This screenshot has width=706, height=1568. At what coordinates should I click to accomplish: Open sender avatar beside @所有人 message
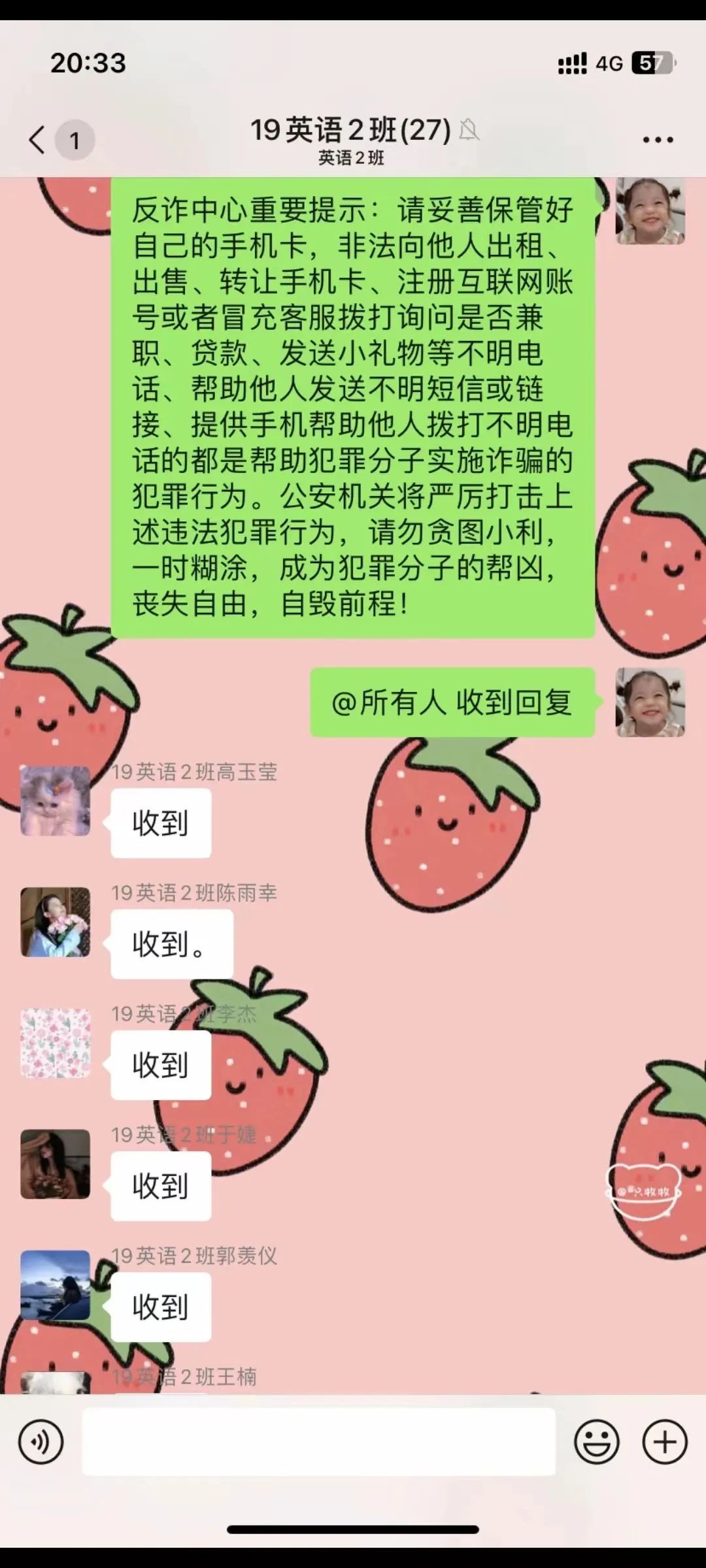click(x=650, y=702)
